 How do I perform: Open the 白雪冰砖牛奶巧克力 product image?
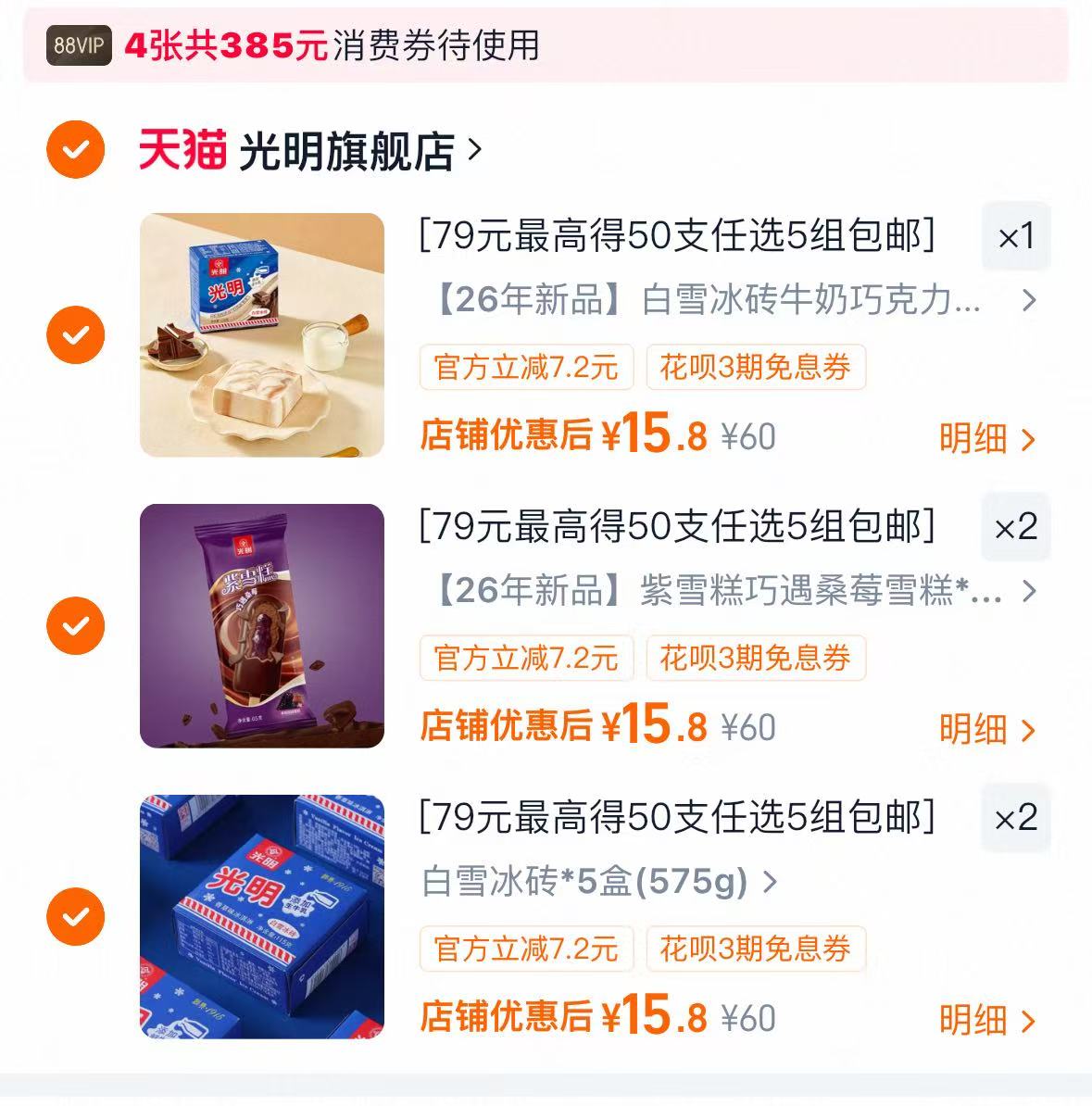(x=262, y=334)
